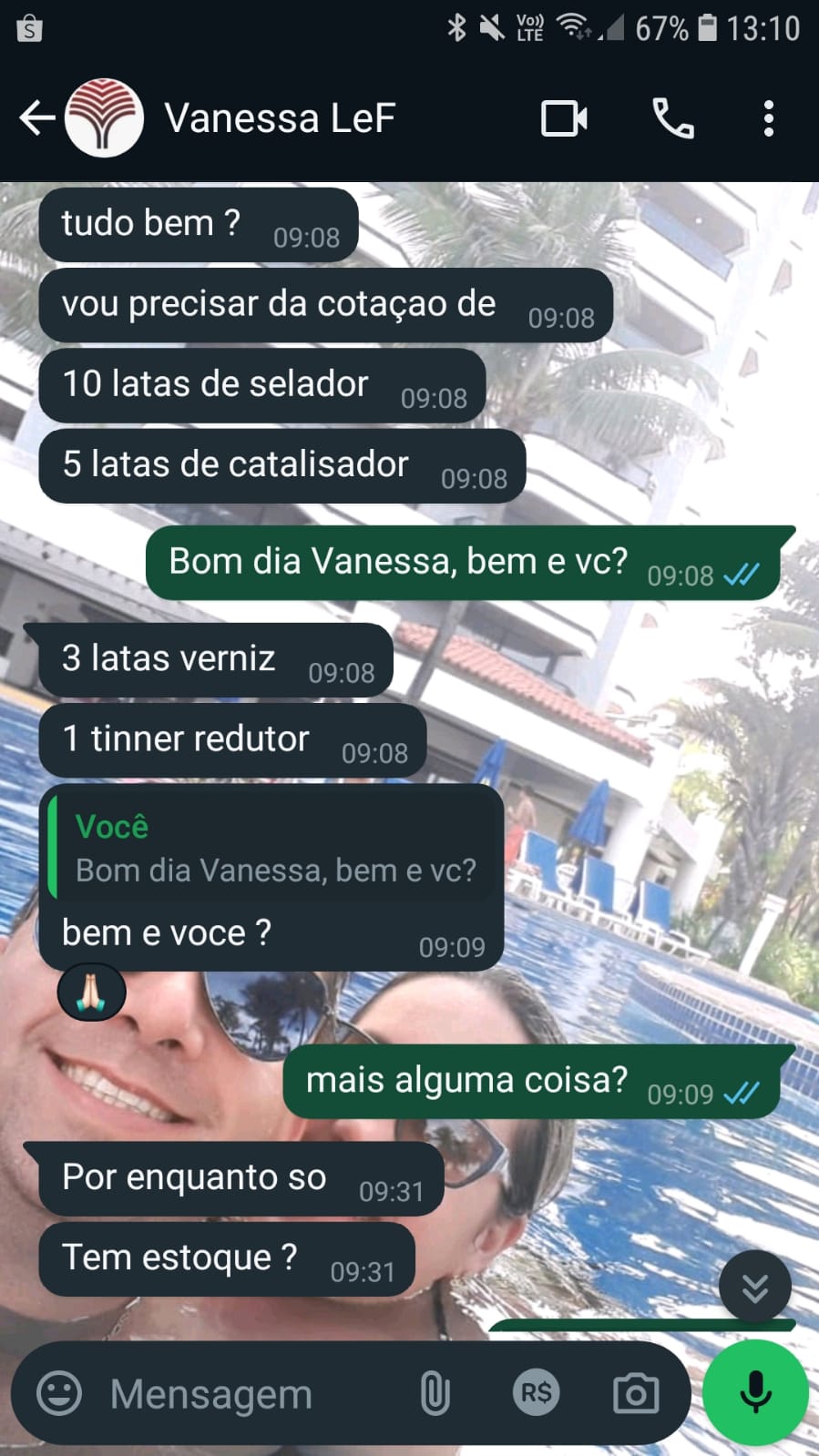Screen dimensions: 819x1456
Task: Go back to the chat list
Action: [36, 118]
